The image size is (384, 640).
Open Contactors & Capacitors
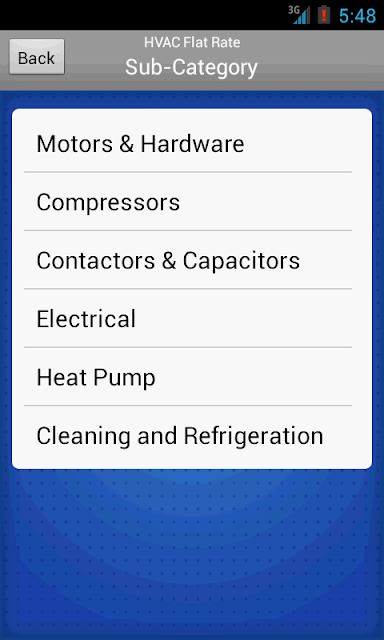pos(192,260)
